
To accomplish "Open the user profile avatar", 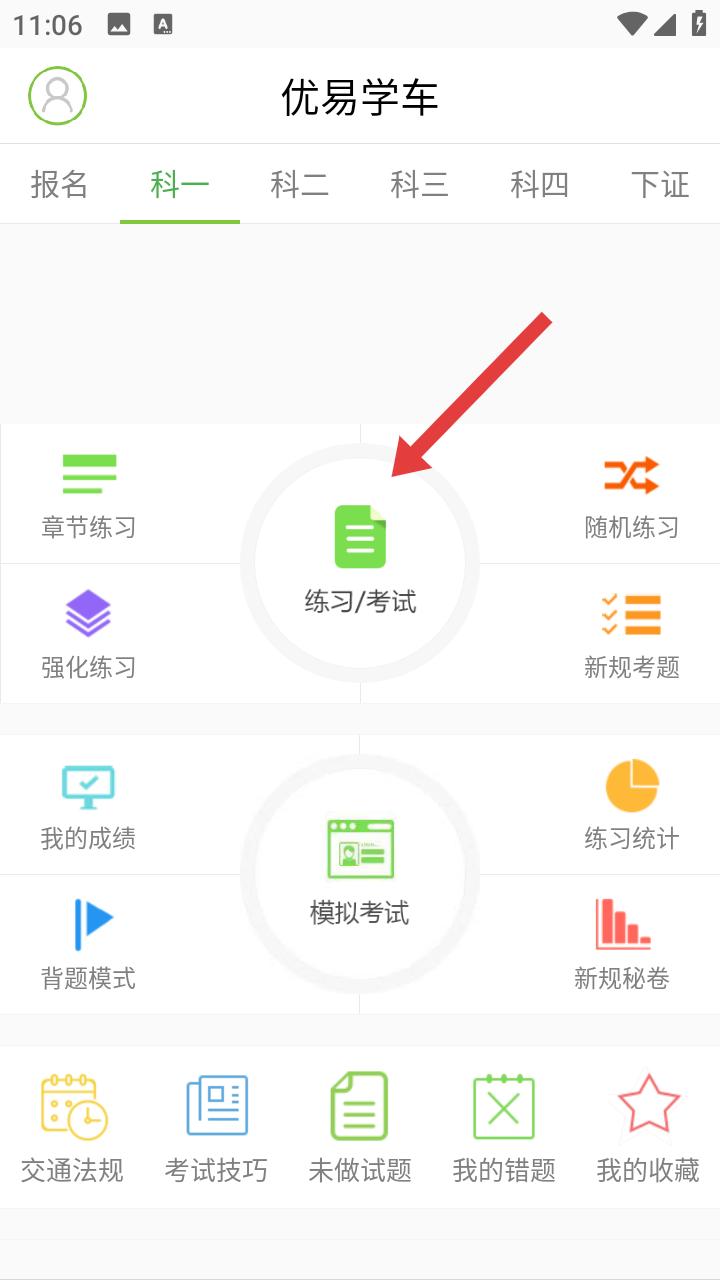I will [x=57, y=96].
